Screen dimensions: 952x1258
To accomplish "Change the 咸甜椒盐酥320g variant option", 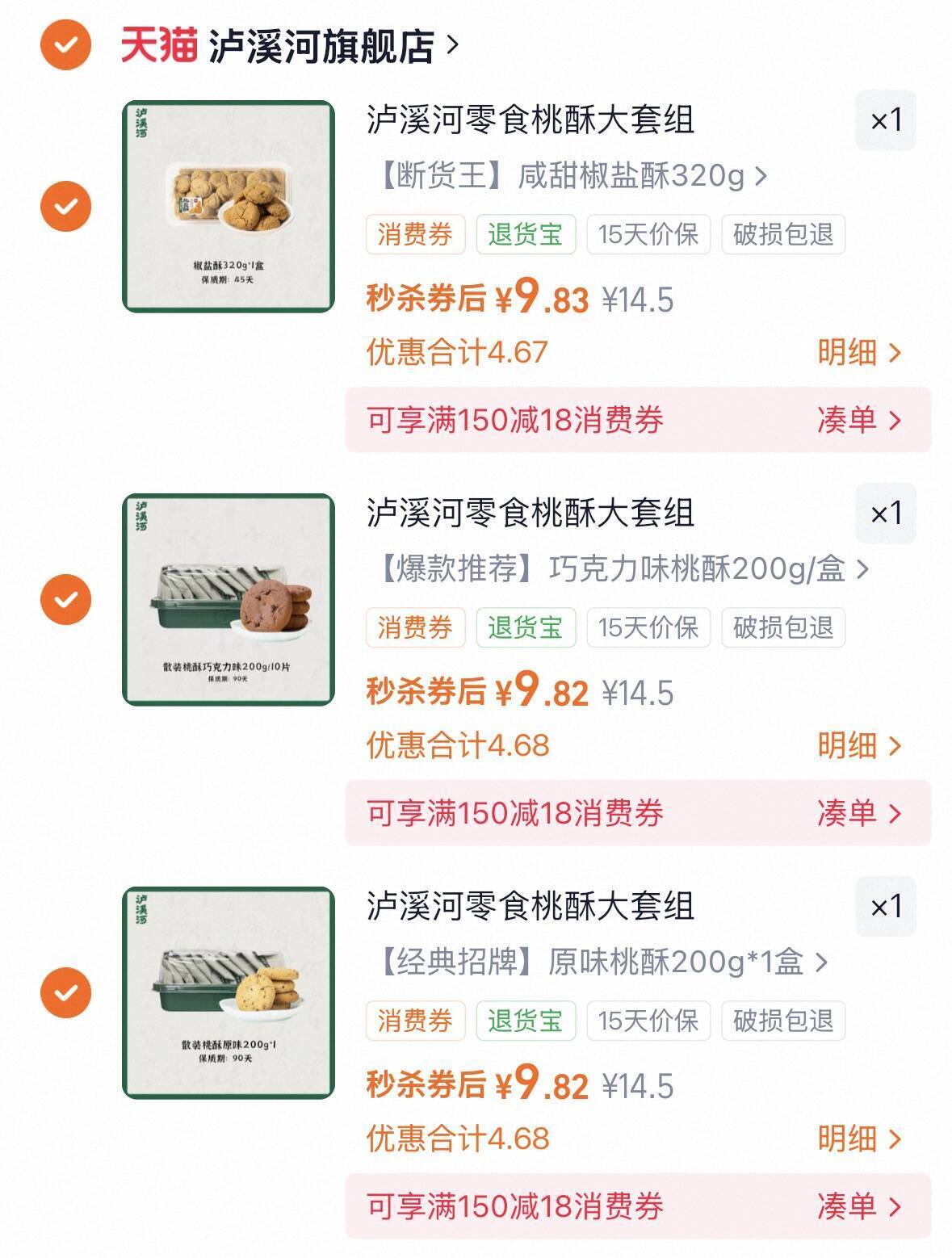I will point(569,175).
